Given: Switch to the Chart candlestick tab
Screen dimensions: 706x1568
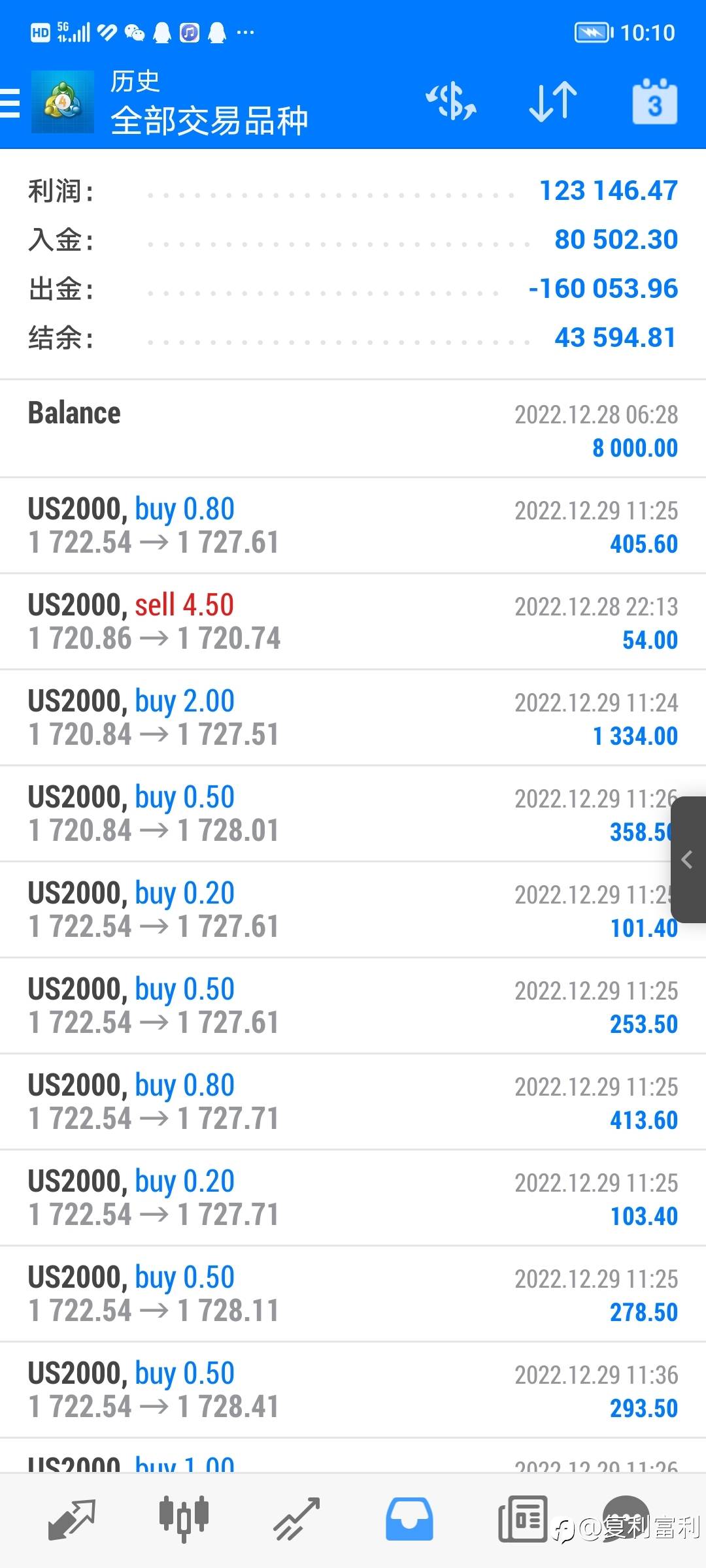Looking at the screenshot, I should pos(184,1519).
